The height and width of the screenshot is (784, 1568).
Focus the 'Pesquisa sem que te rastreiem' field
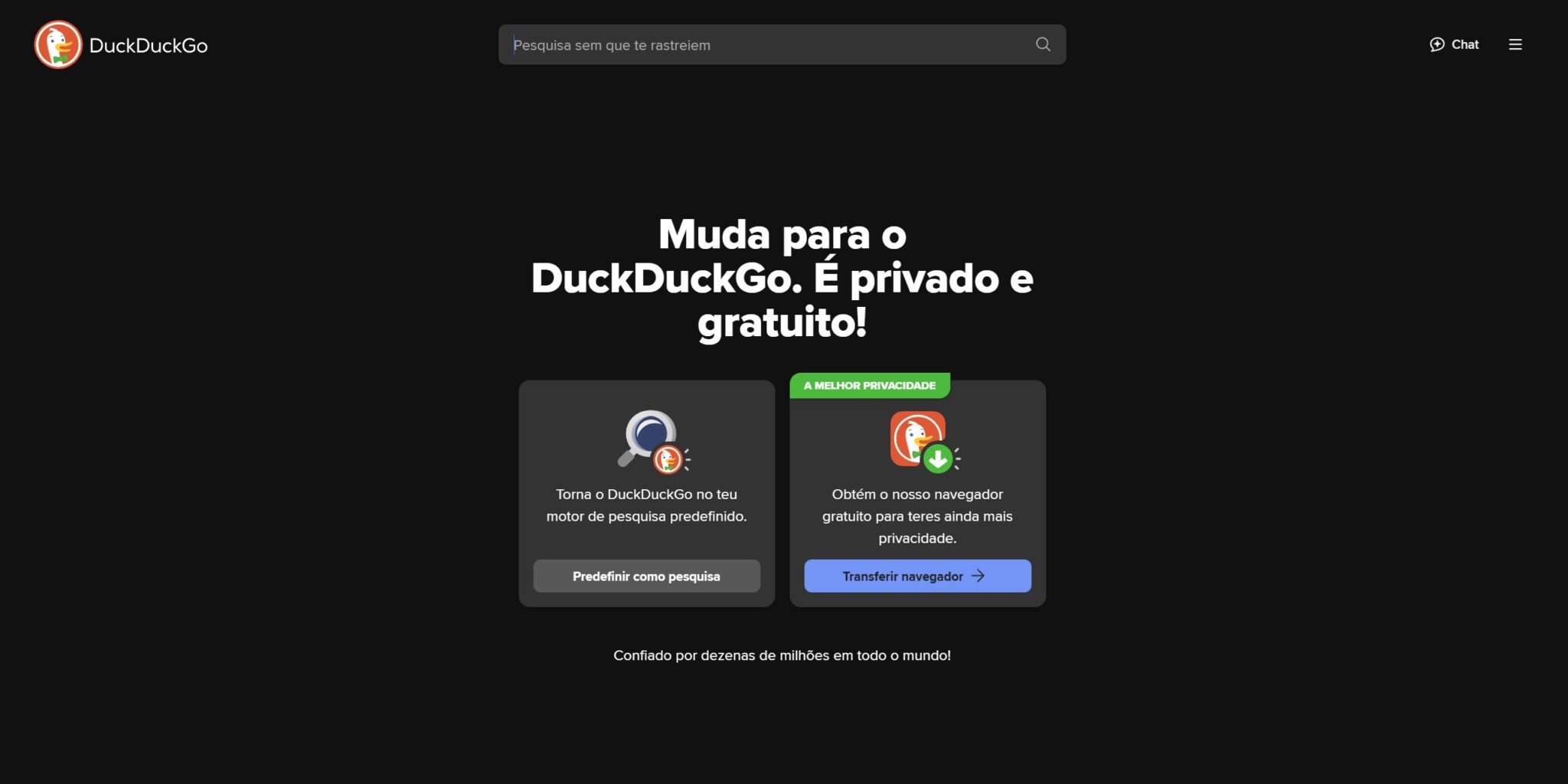766,45
